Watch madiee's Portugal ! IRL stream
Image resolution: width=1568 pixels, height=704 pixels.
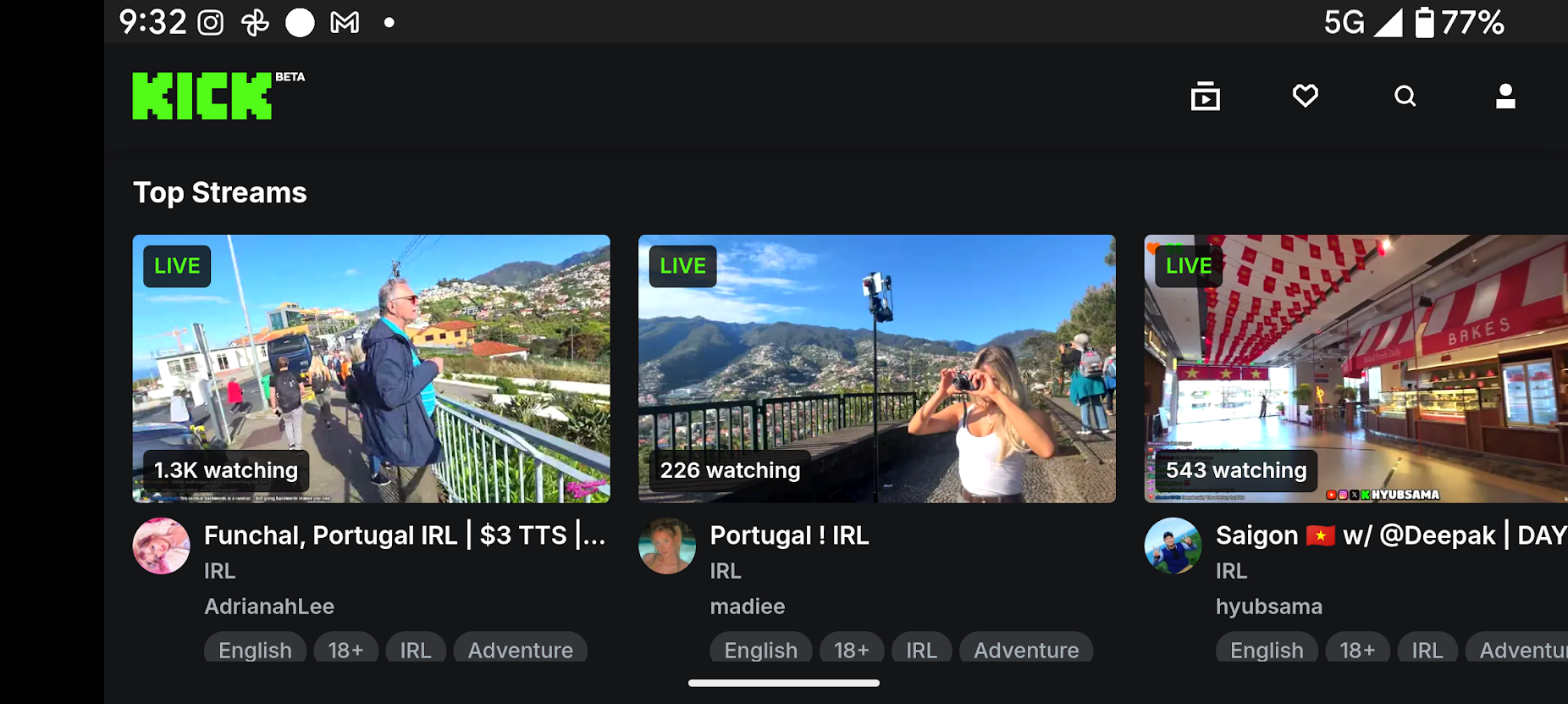(876, 369)
